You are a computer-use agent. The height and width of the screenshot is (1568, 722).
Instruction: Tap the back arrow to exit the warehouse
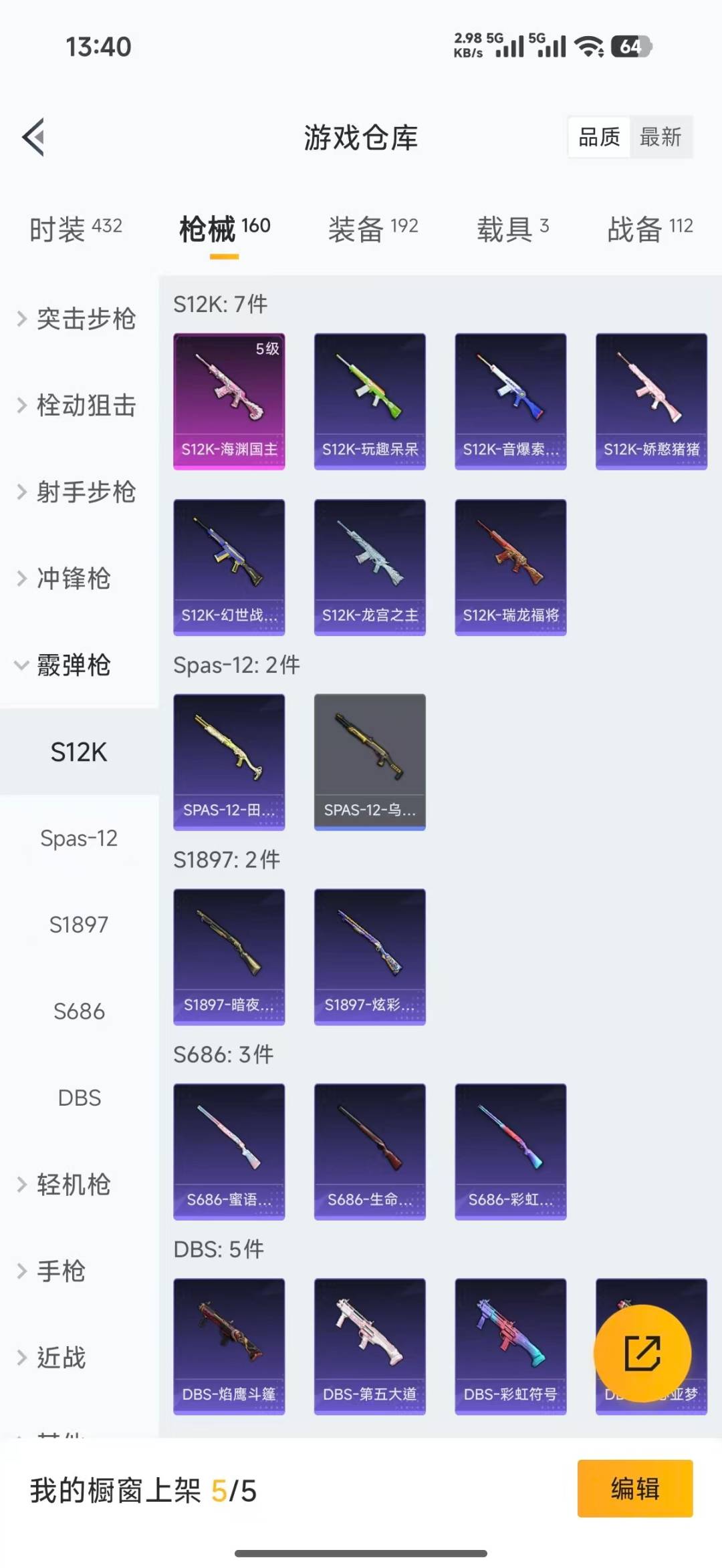(x=33, y=137)
